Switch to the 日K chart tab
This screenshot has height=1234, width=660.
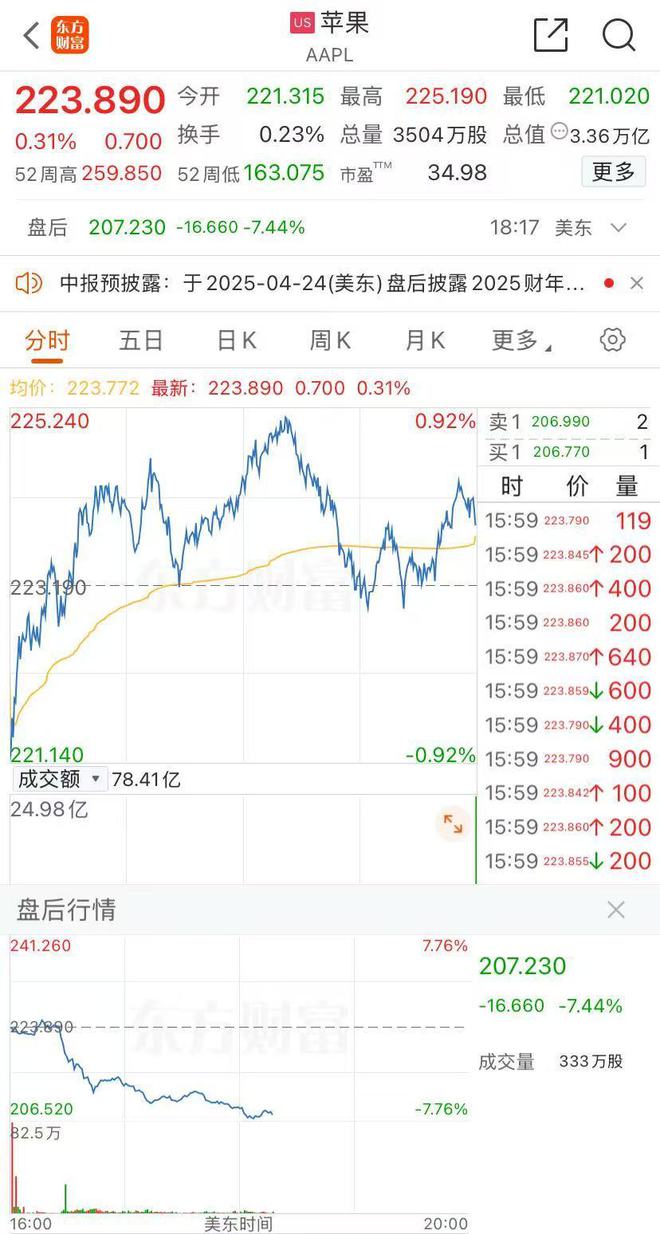237,340
